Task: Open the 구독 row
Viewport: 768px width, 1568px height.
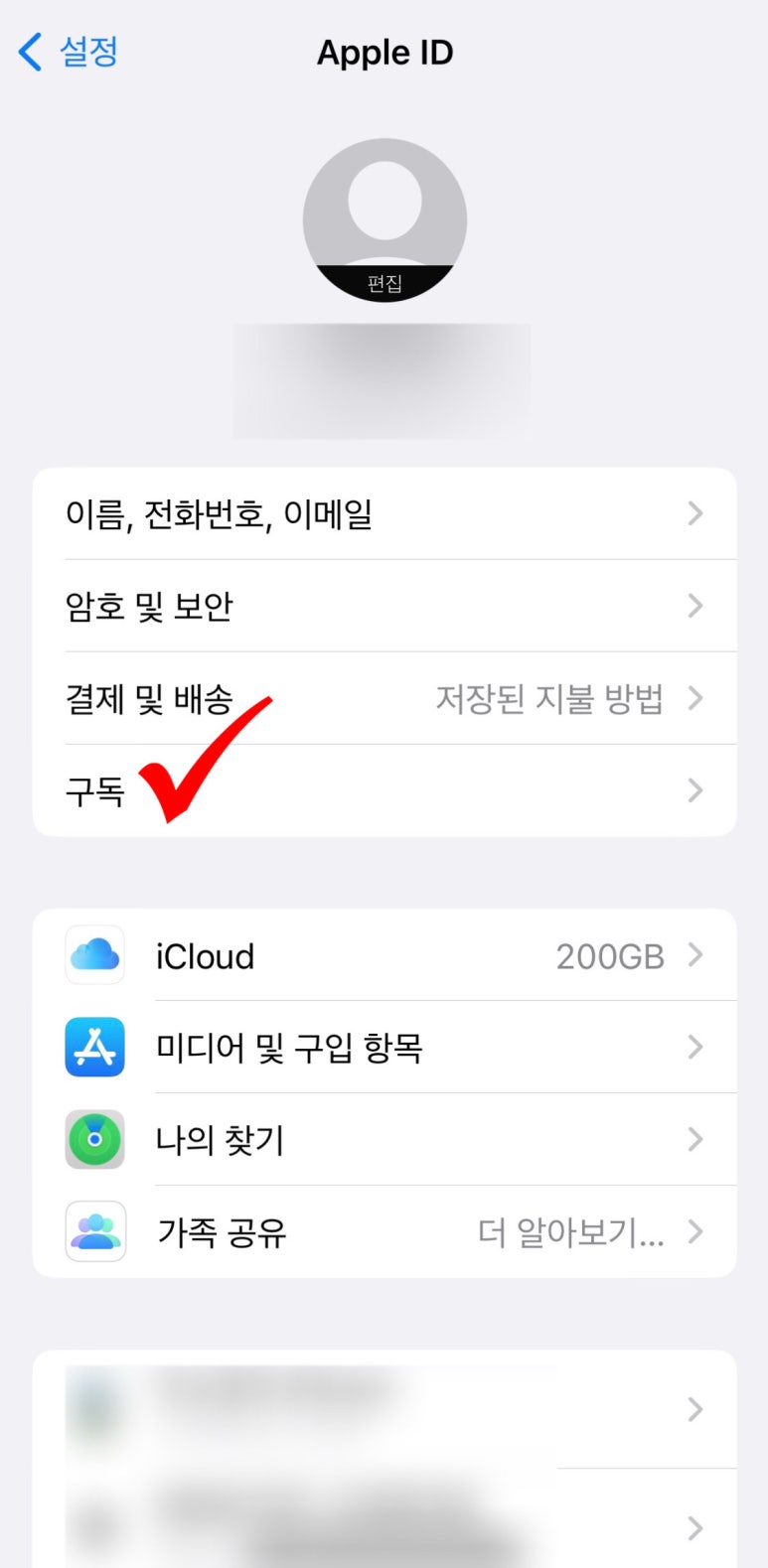Action: click(x=384, y=791)
